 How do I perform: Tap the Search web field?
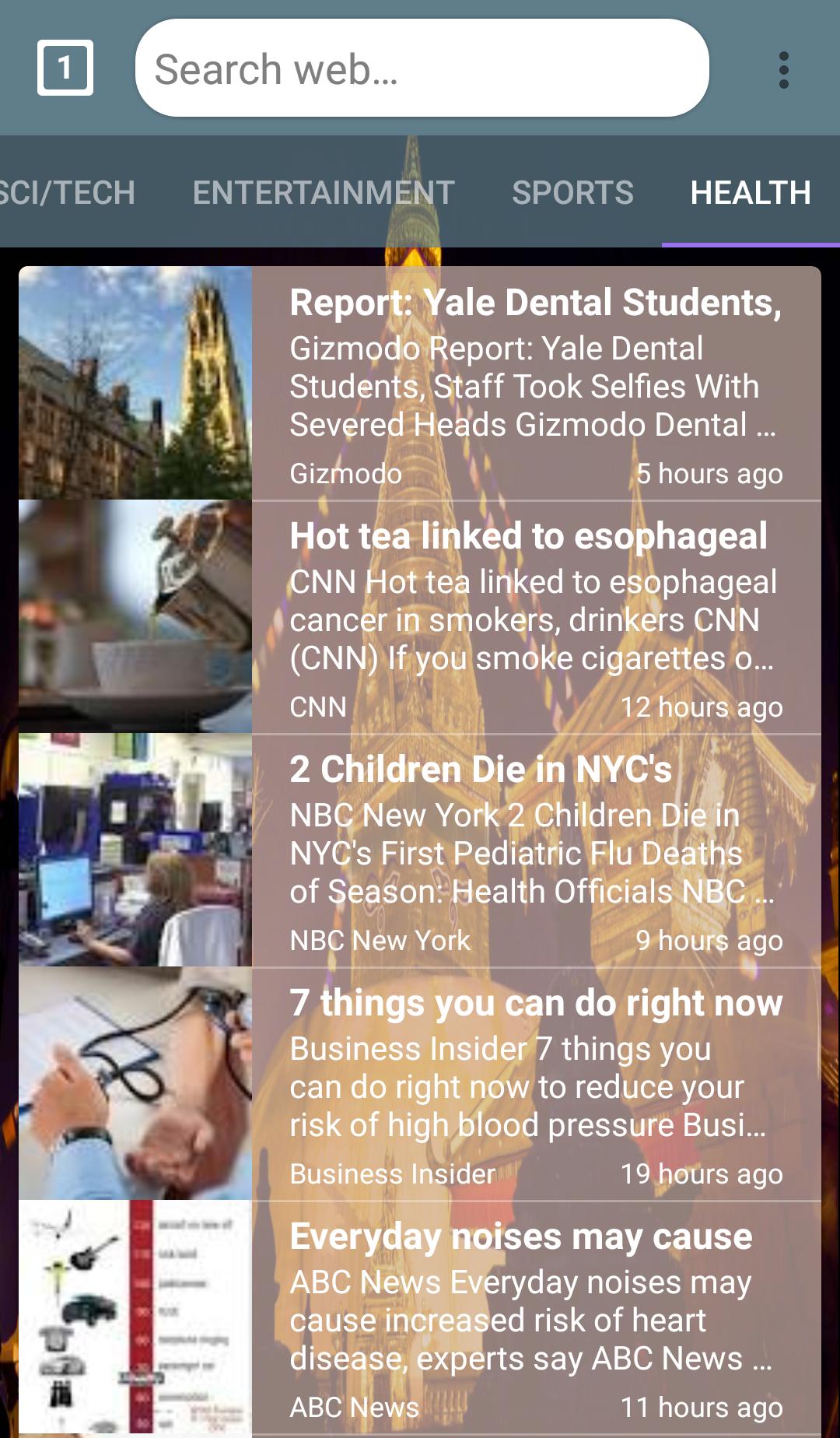pyautogui.click(x=422, y=68)
